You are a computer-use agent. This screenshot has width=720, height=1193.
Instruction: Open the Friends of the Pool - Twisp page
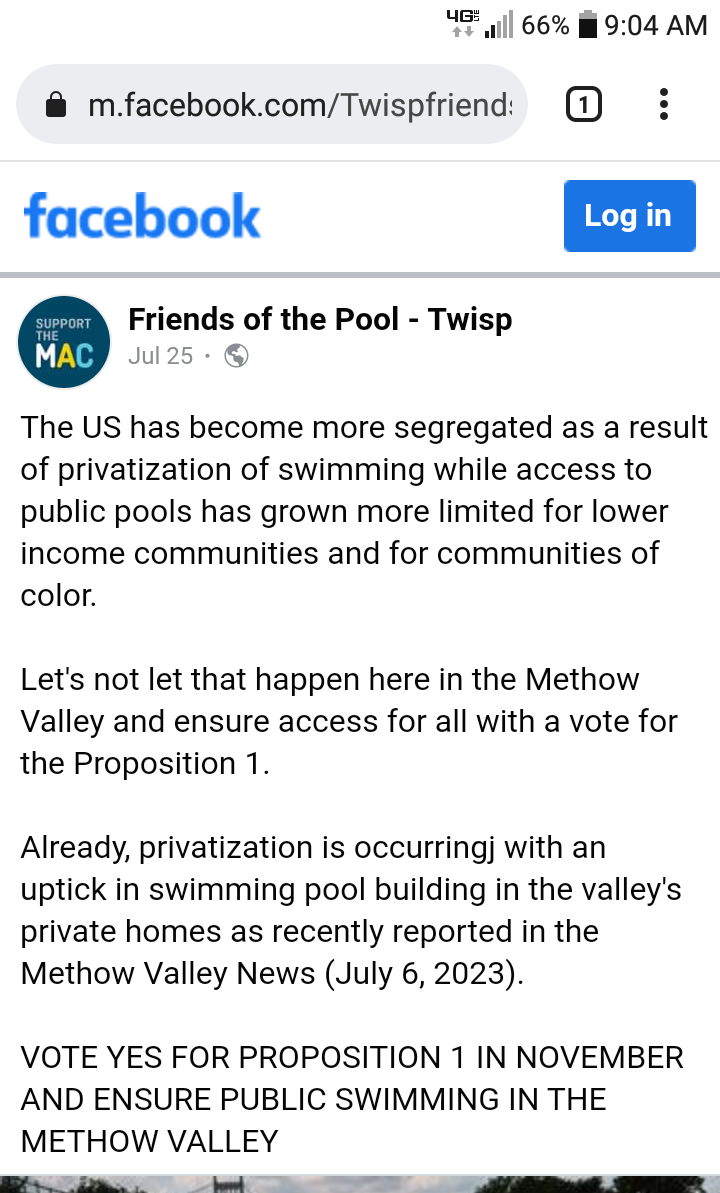pyautogui.click(x=320, y=319)
